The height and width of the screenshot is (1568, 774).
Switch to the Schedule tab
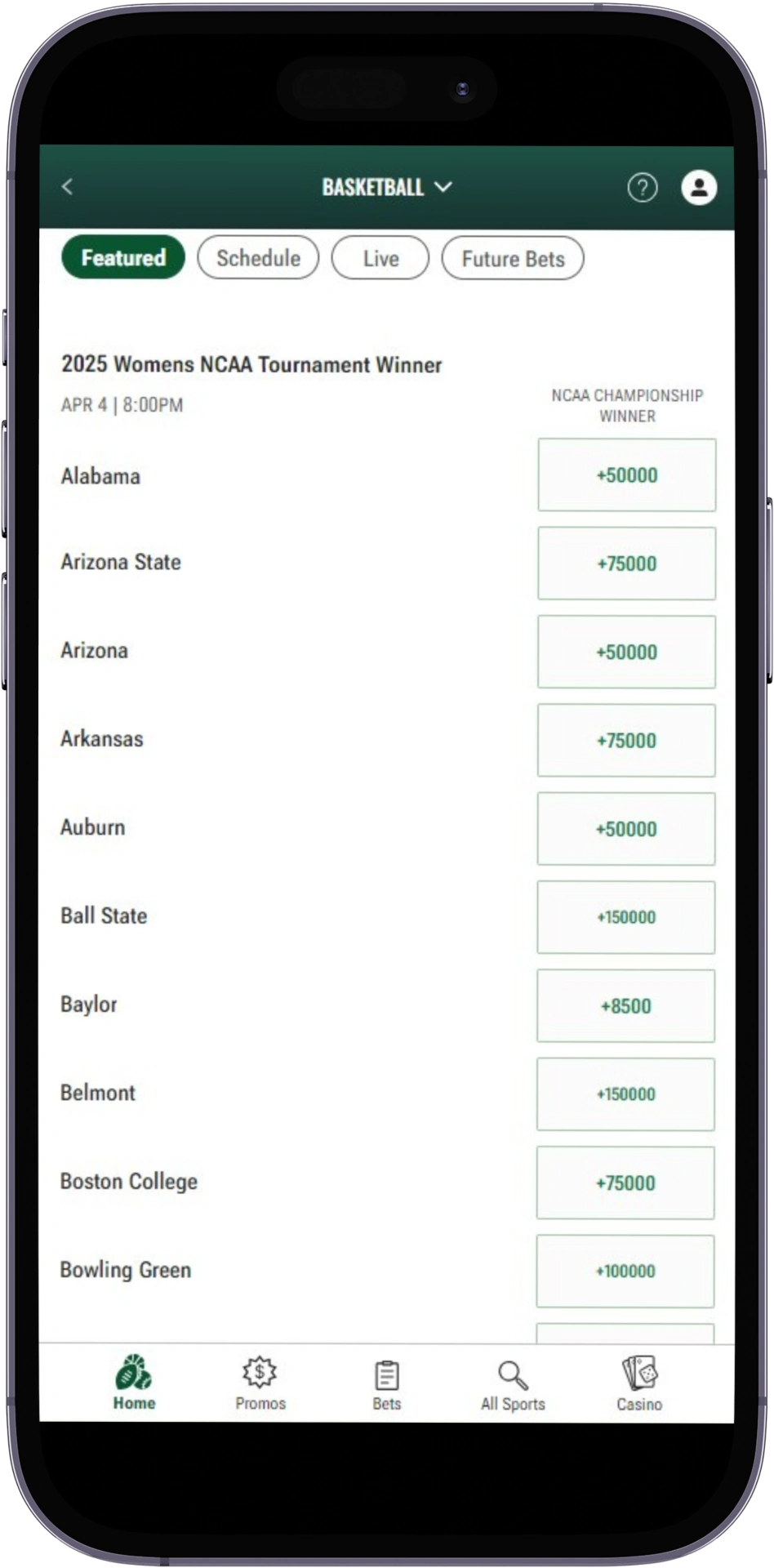[x=258, y=258]
